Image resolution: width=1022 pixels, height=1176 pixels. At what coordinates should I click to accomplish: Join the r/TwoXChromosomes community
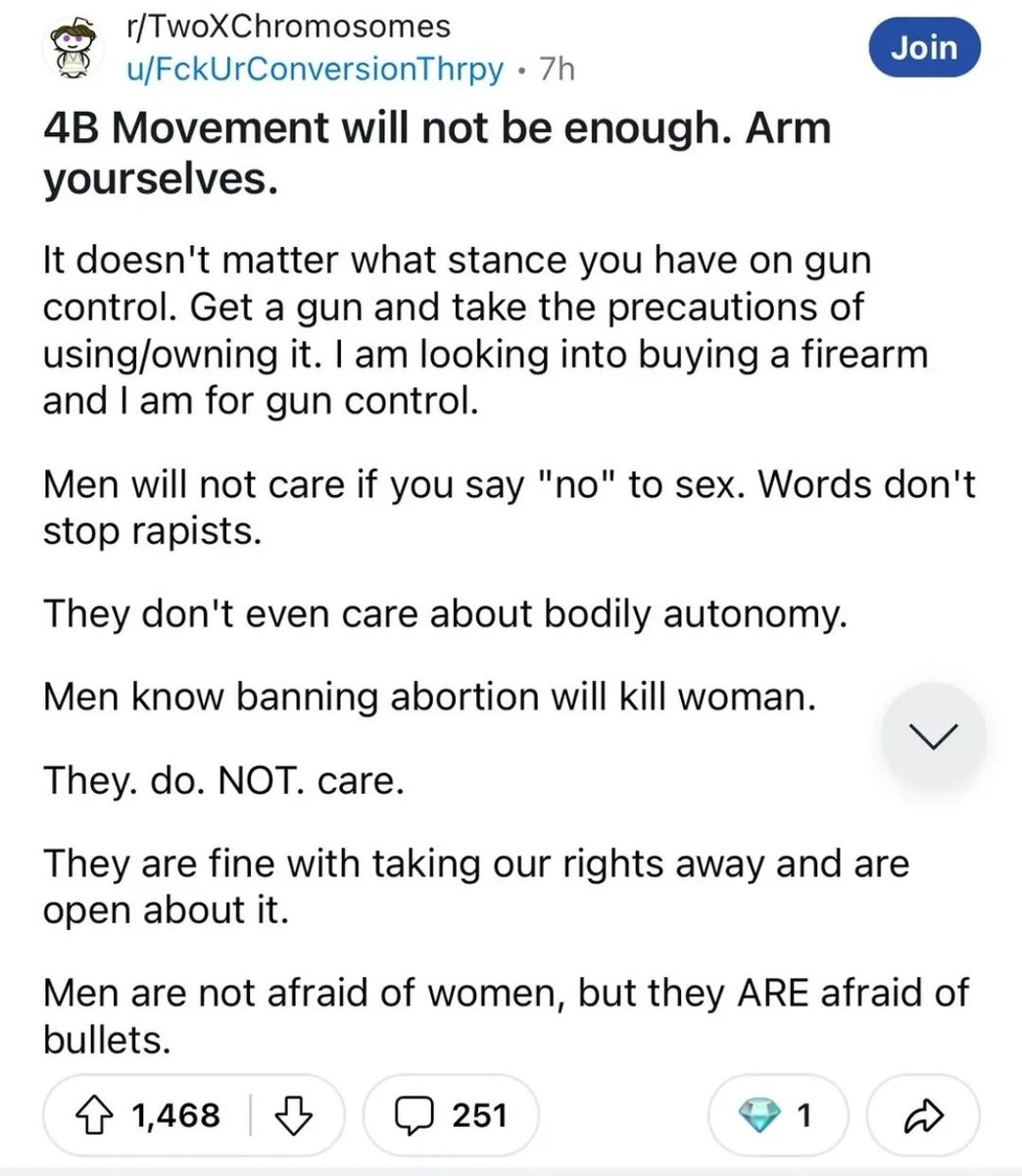[x=925, y=48]
